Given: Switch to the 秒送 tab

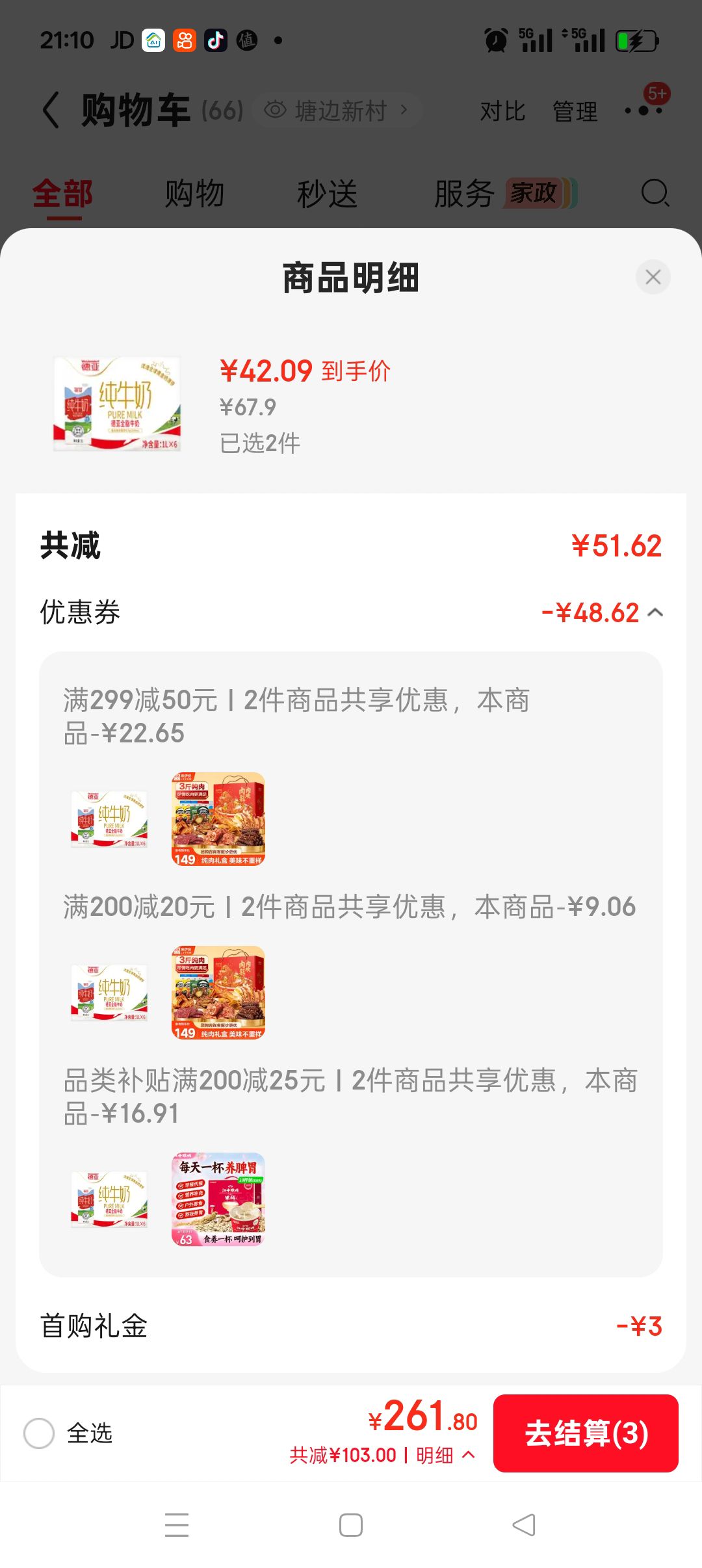Looking at the screenshot, I should point(327,194).
